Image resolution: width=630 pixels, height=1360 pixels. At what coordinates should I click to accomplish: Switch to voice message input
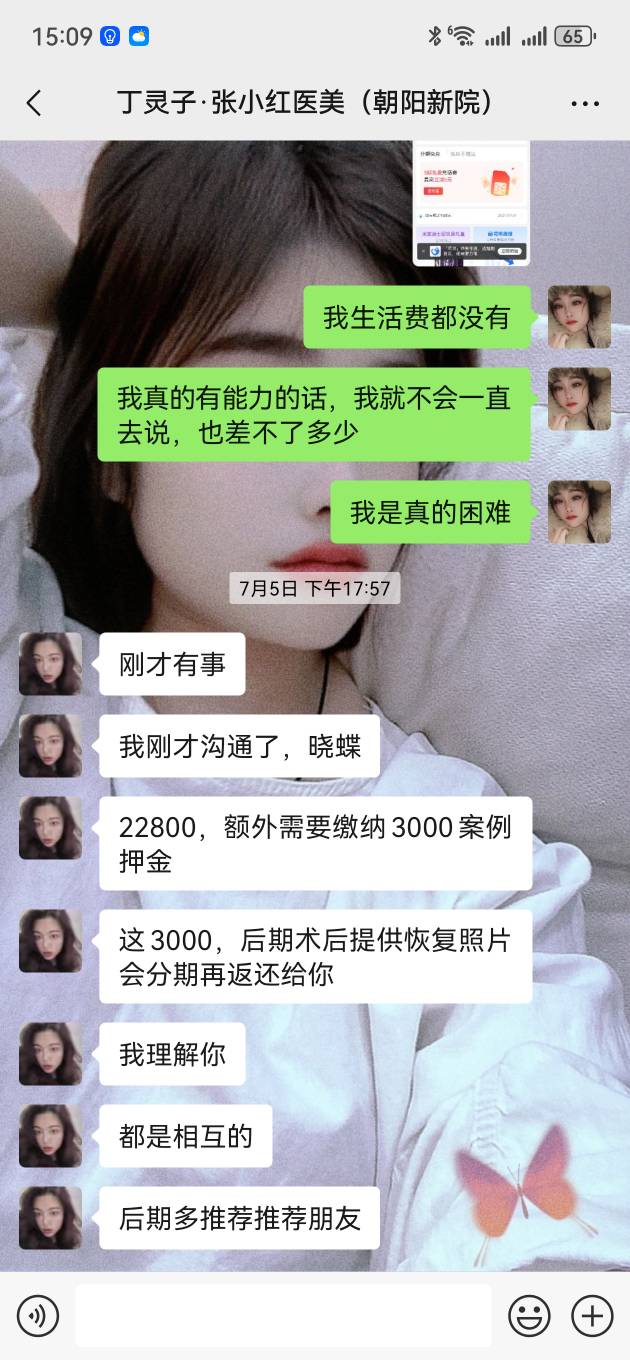[38, 1315]
